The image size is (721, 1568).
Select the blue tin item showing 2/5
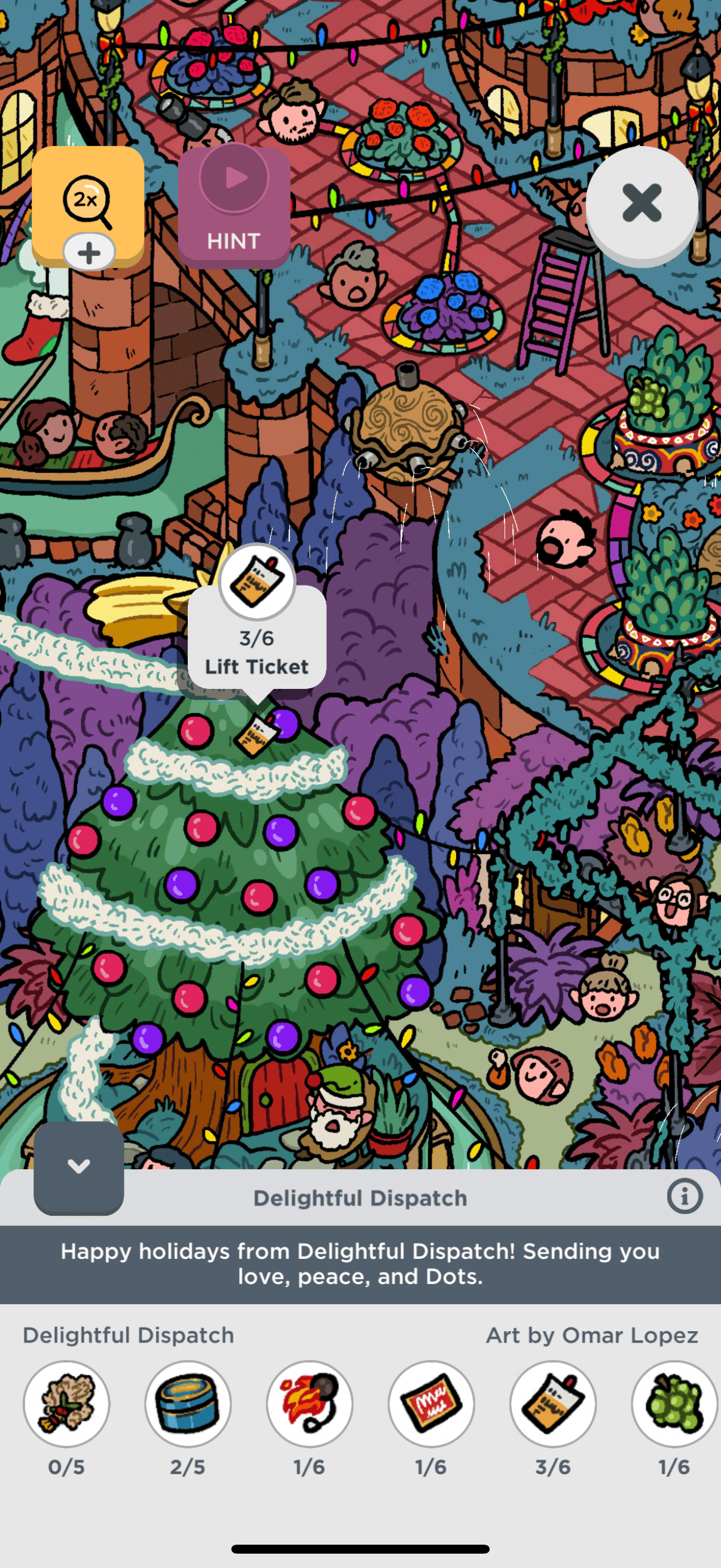click(188, 1404)
